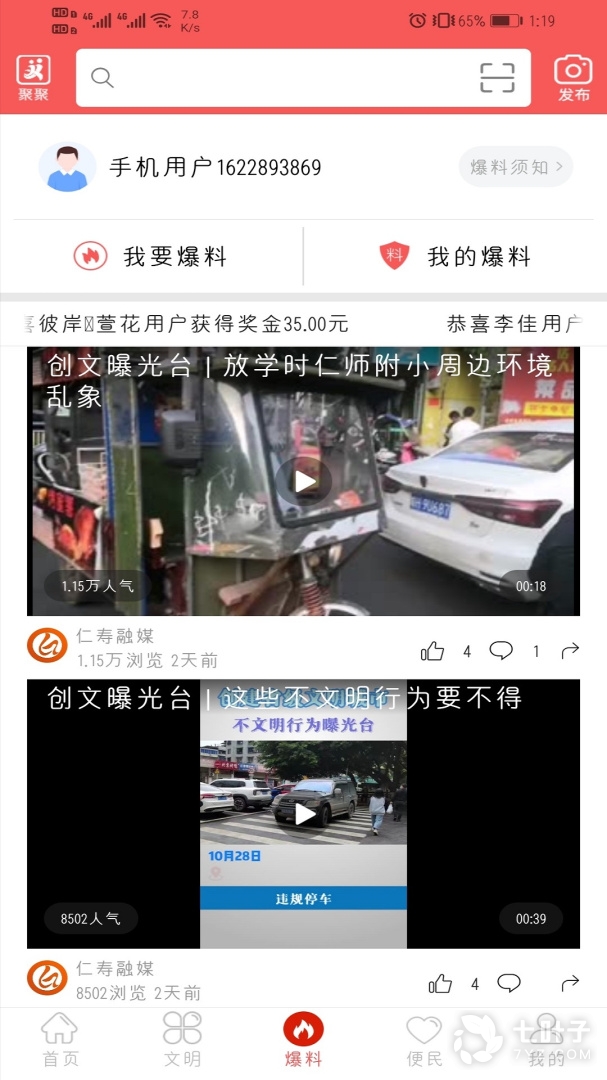Share the 仁师附小周边环境乱象 post
The height and width of the screenshot is (1080, 607).
click(x=570, y=651)
